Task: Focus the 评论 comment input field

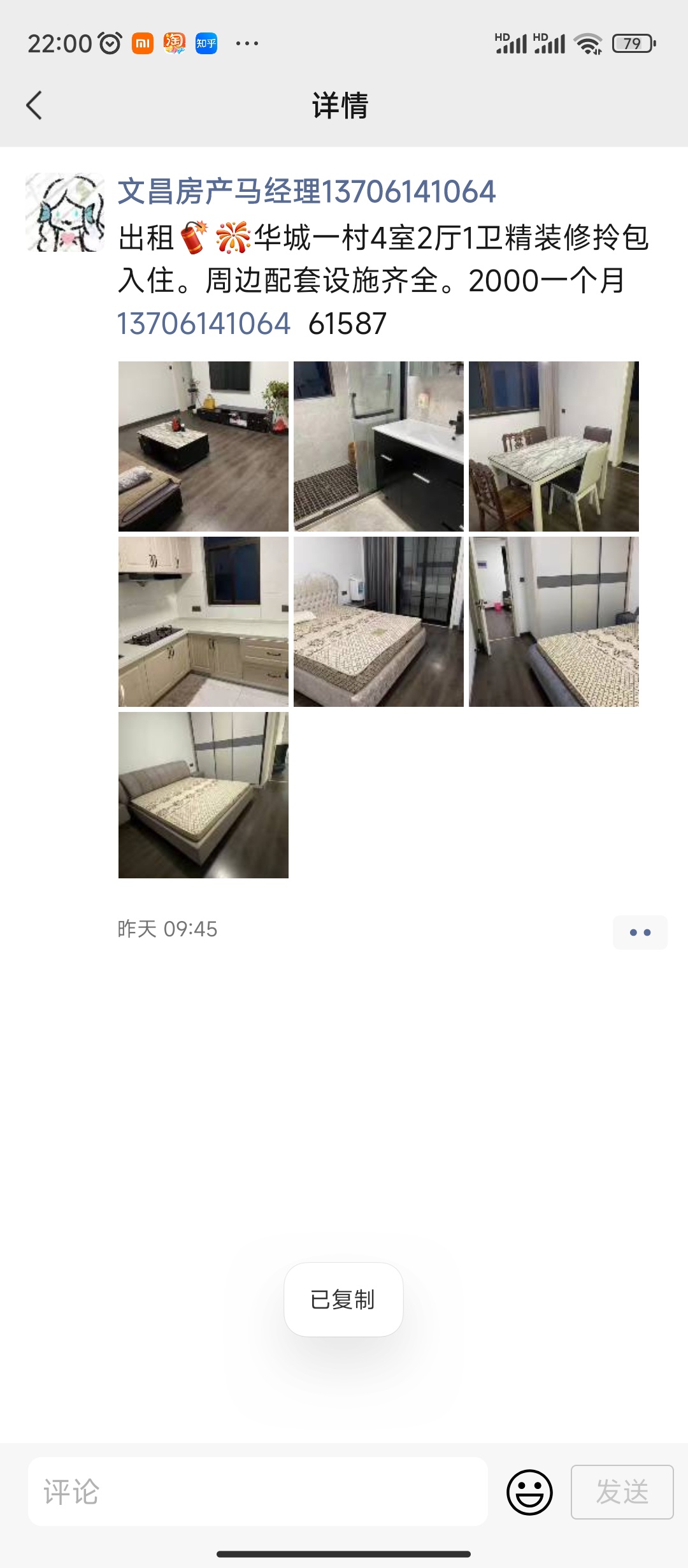Action: click(x=258, y=1492)
